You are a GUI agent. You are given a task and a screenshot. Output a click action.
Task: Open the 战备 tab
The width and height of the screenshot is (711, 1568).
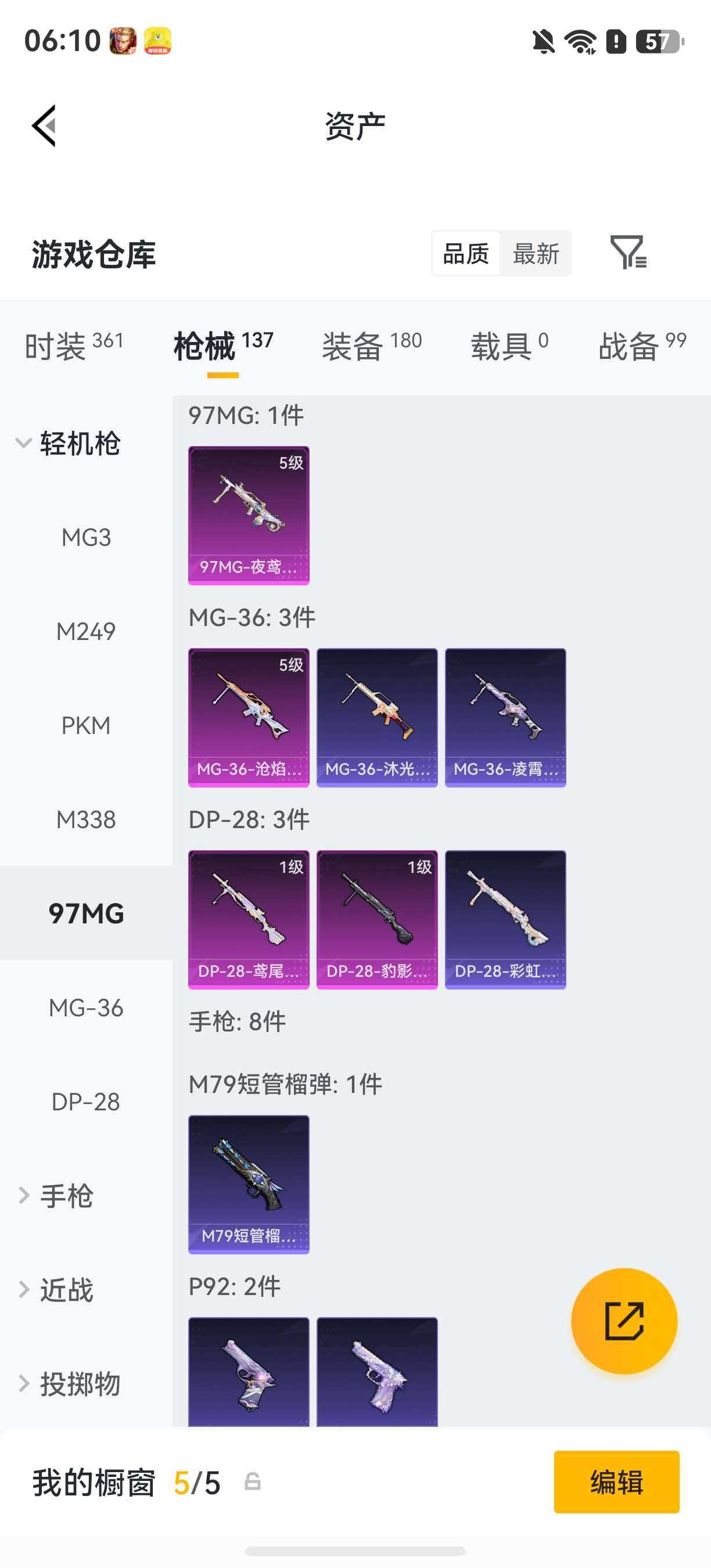pos(642,346)
